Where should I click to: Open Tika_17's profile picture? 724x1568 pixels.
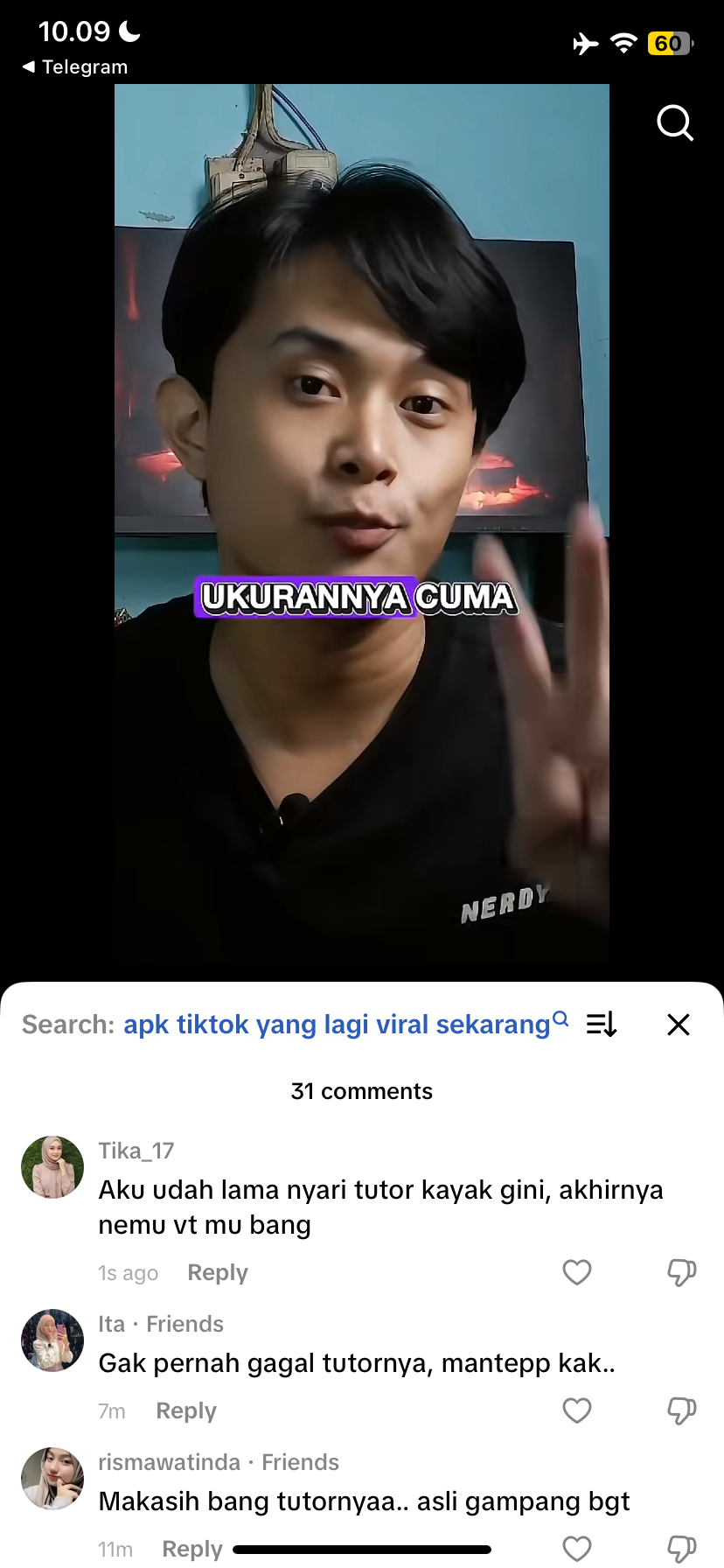[x=52, y=1167]
